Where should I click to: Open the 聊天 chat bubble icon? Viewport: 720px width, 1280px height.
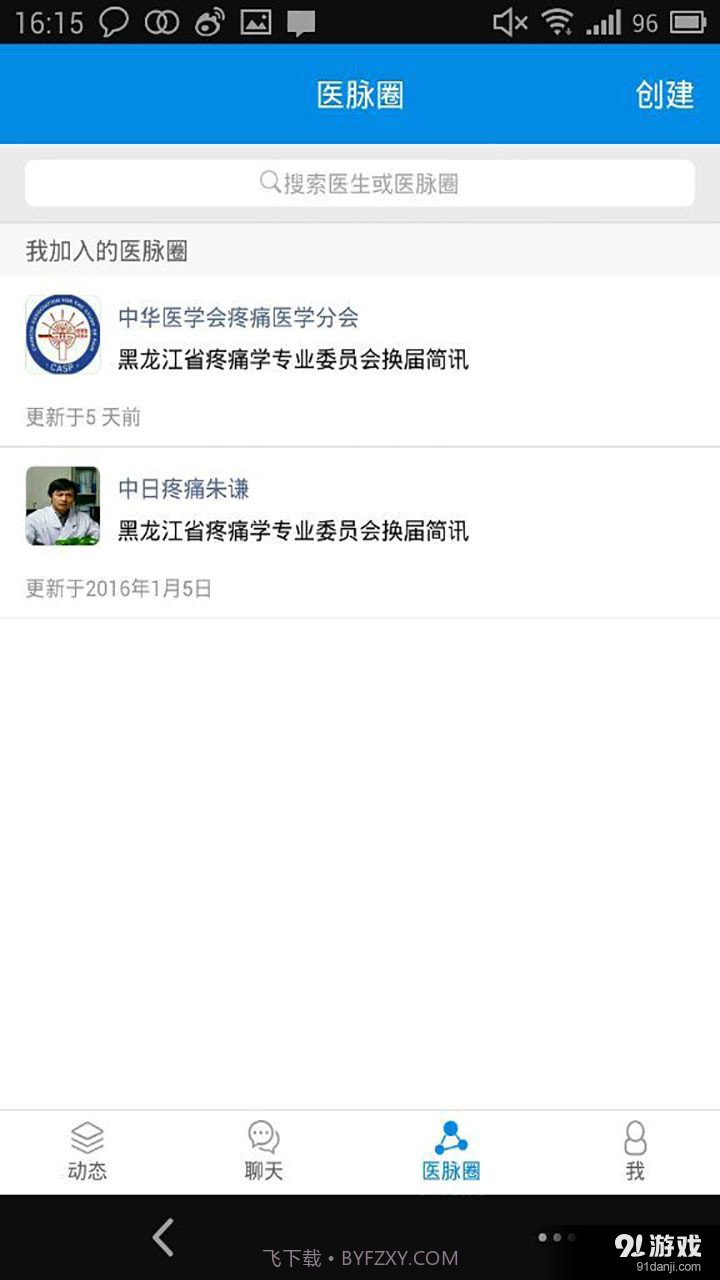click(263, 1137)
